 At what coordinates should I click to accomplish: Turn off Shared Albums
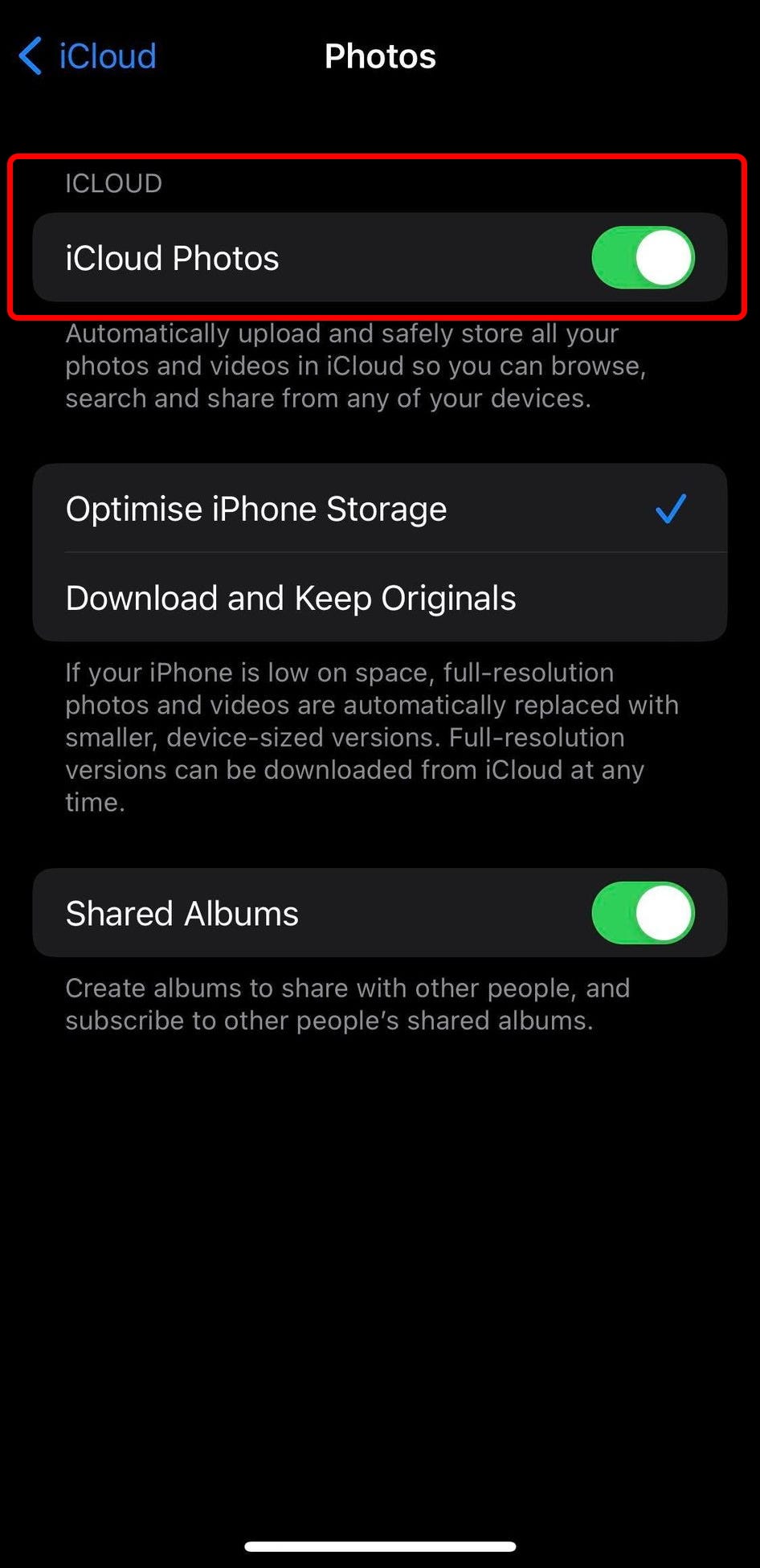[642, 913]
